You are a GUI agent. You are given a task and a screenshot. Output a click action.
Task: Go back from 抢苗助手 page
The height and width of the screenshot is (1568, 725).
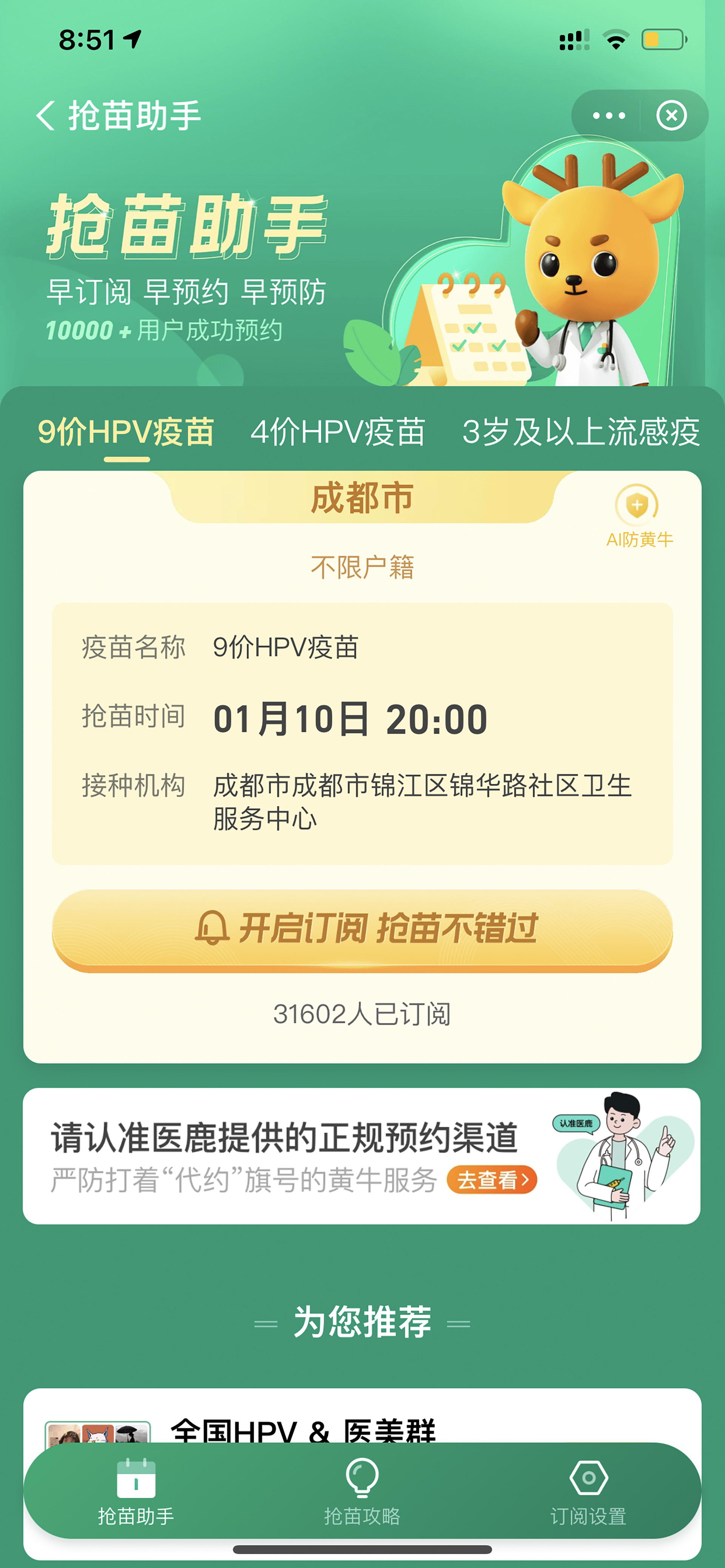45,115
